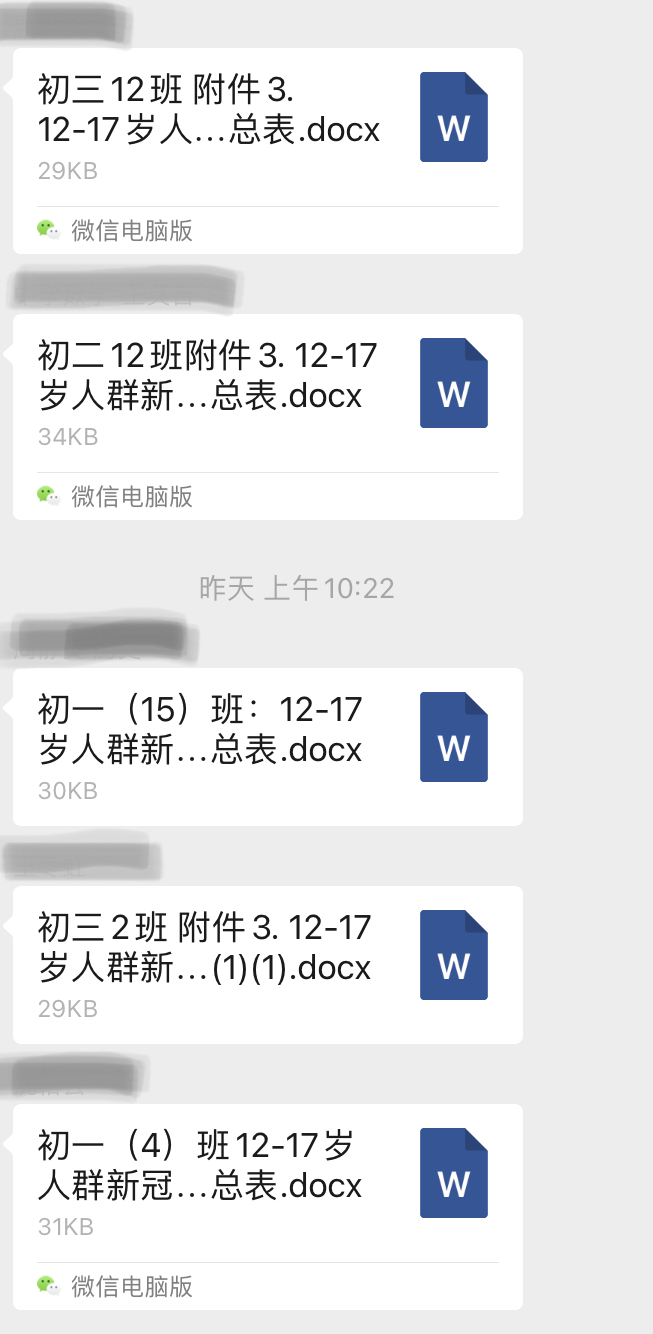Open the 初三2班 附件3 docx file
This screenshot has height=1334, width=653.
pyautogui.click(x=267, y=962)
